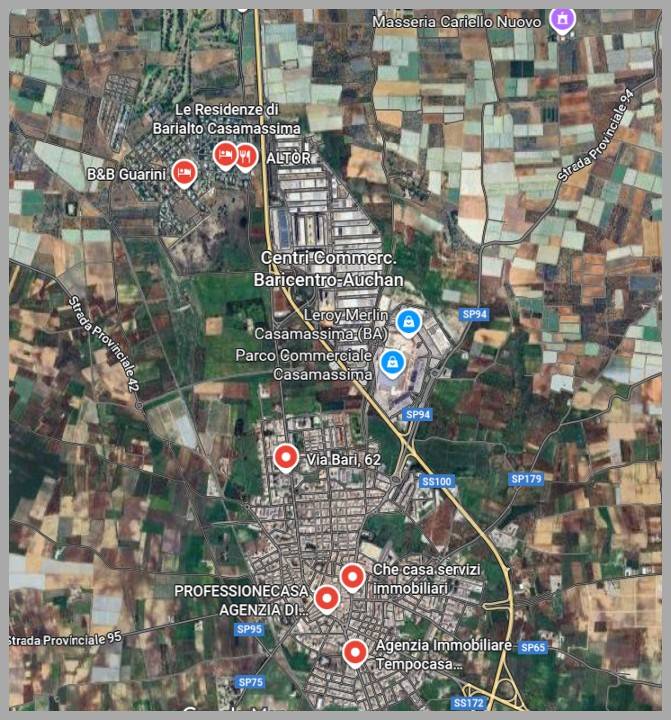Tap the ALTOR restaurant marker
Viewport: 671px width, 720px height.
[x=245, y=155]
